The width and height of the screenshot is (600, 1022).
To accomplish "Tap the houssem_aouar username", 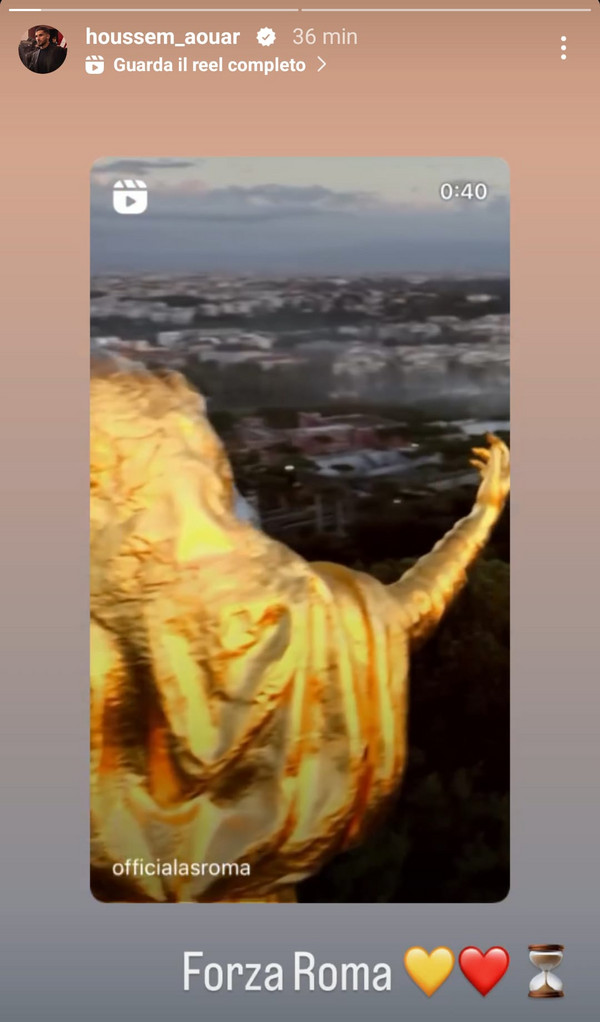I will [x=162, y=37].
